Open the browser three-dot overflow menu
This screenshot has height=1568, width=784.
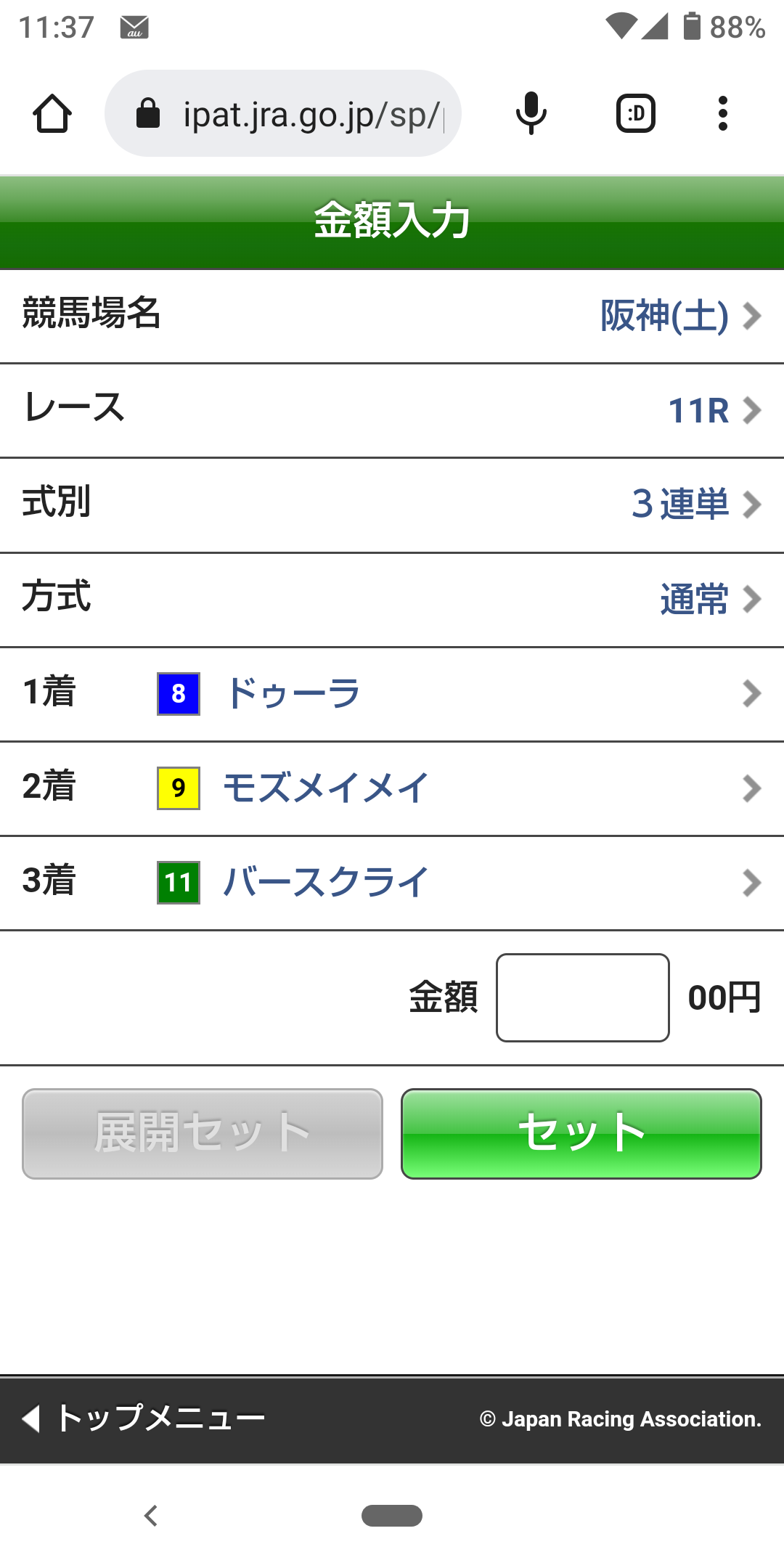point(723,113)
